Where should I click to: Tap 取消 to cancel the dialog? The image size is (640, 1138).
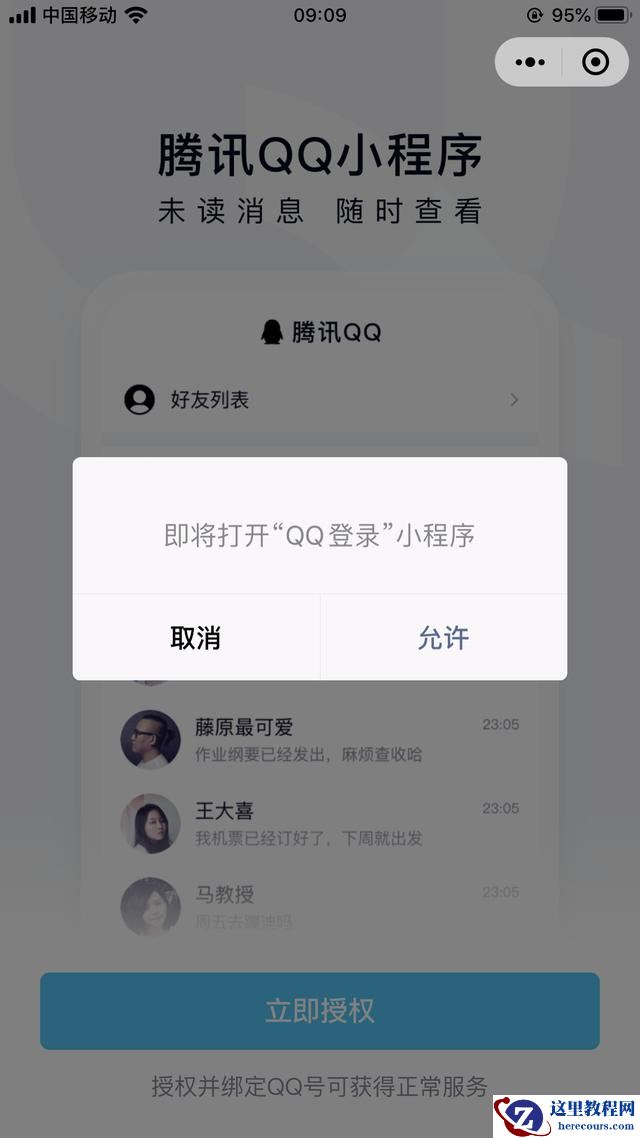point(196,638)
